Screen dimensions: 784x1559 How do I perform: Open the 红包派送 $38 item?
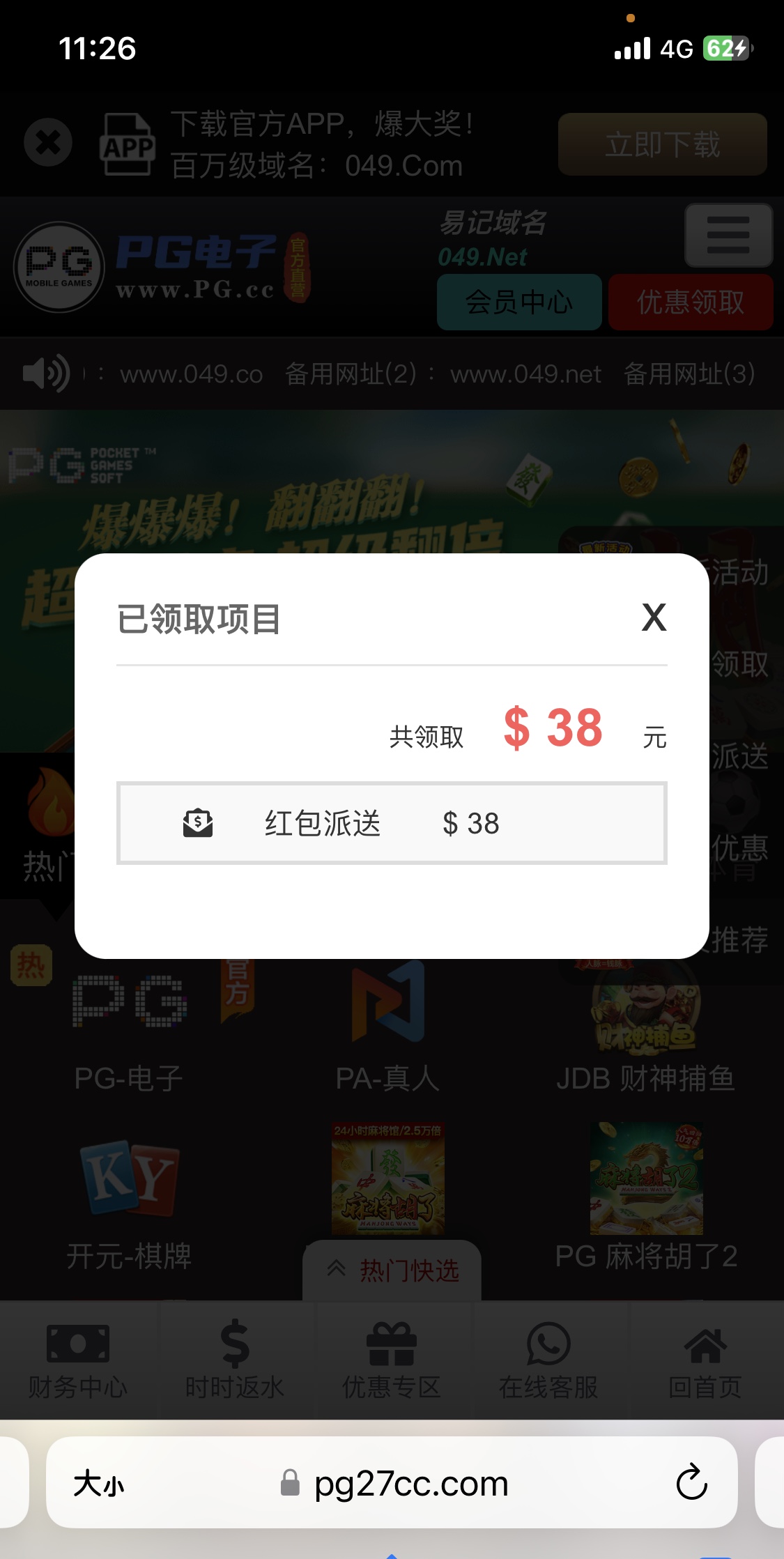point(392,823)
